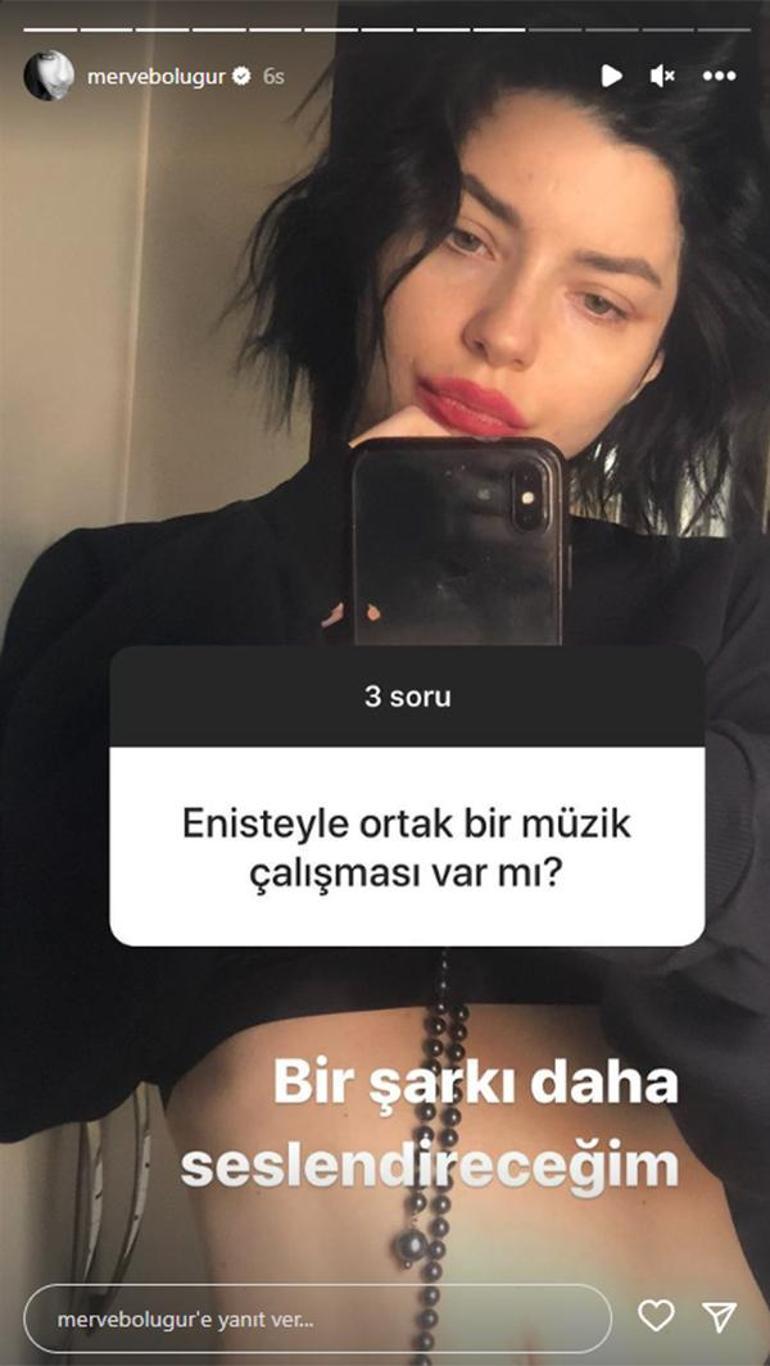Resume story playback with play icon
The height and width of the screenshot is (1366, 770).
tap(611, 76)
